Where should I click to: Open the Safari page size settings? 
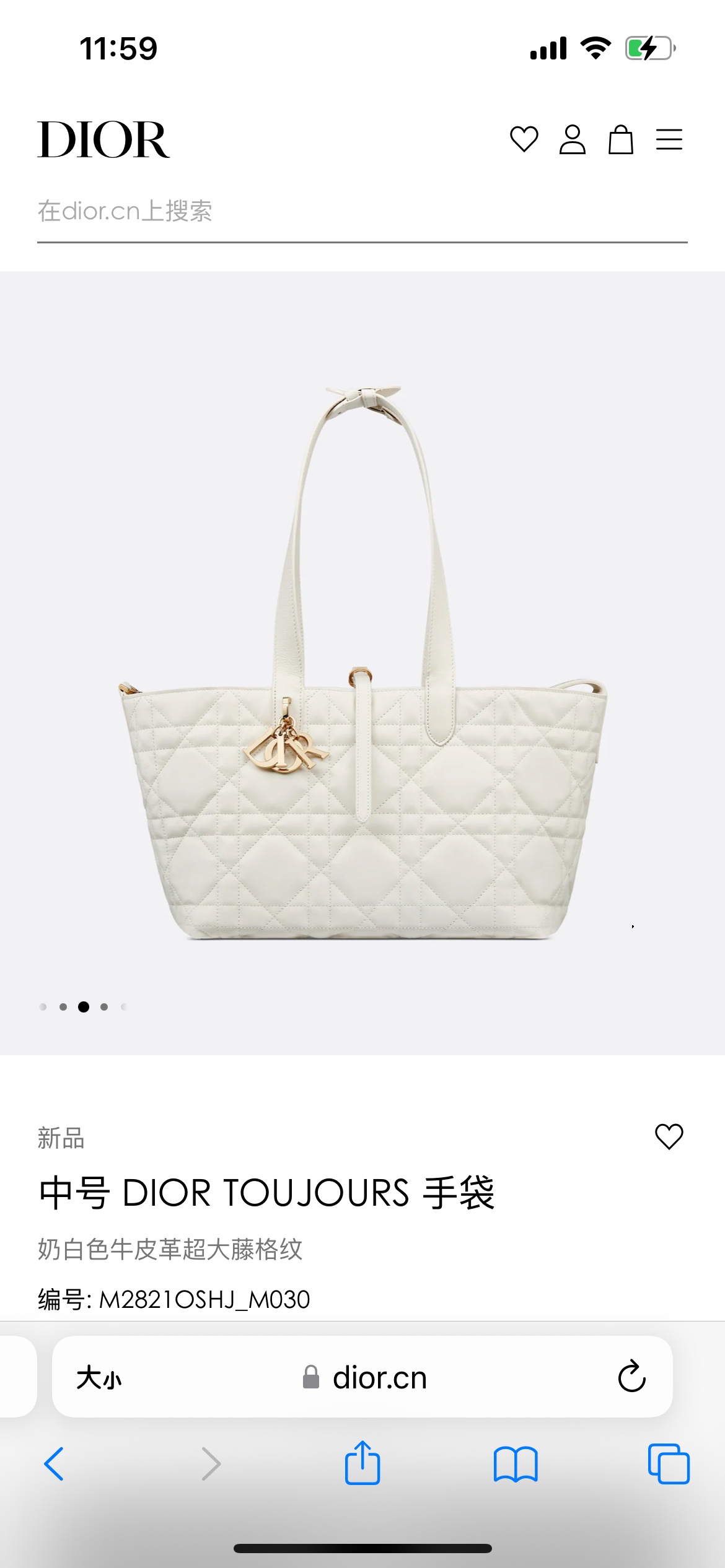click(x=99, y=1378)
